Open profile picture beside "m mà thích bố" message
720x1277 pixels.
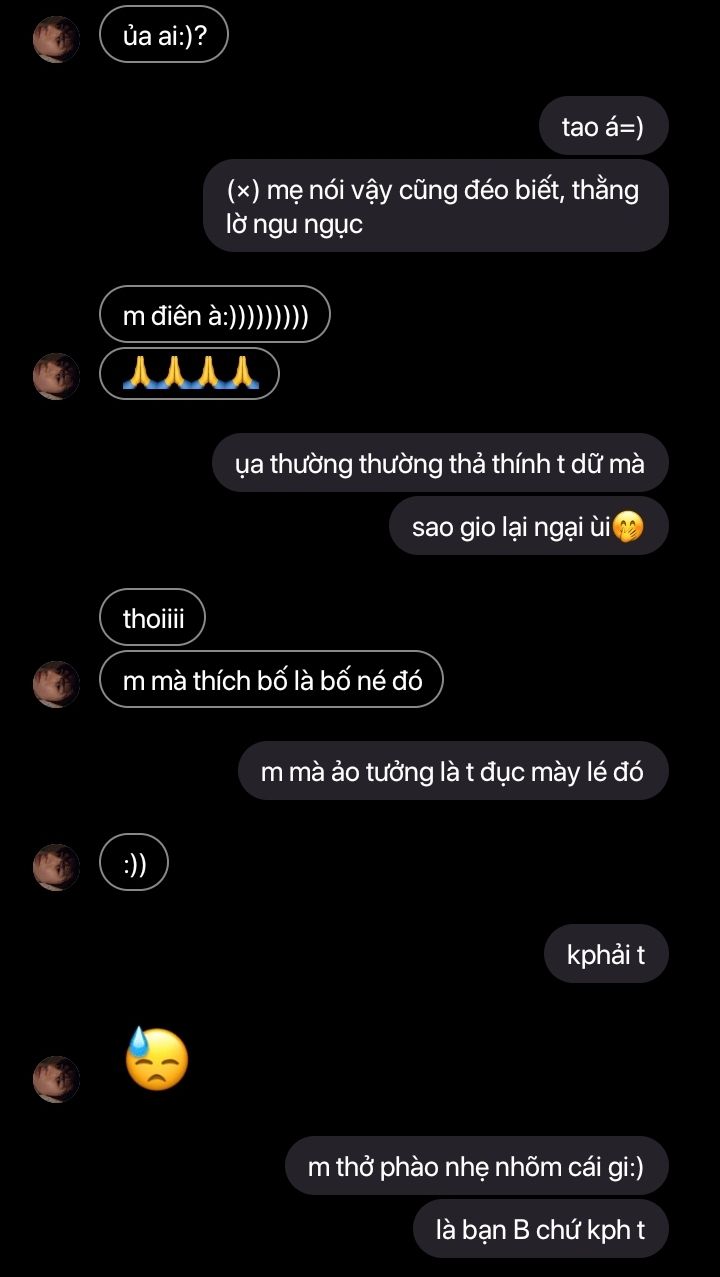[56, 684]
